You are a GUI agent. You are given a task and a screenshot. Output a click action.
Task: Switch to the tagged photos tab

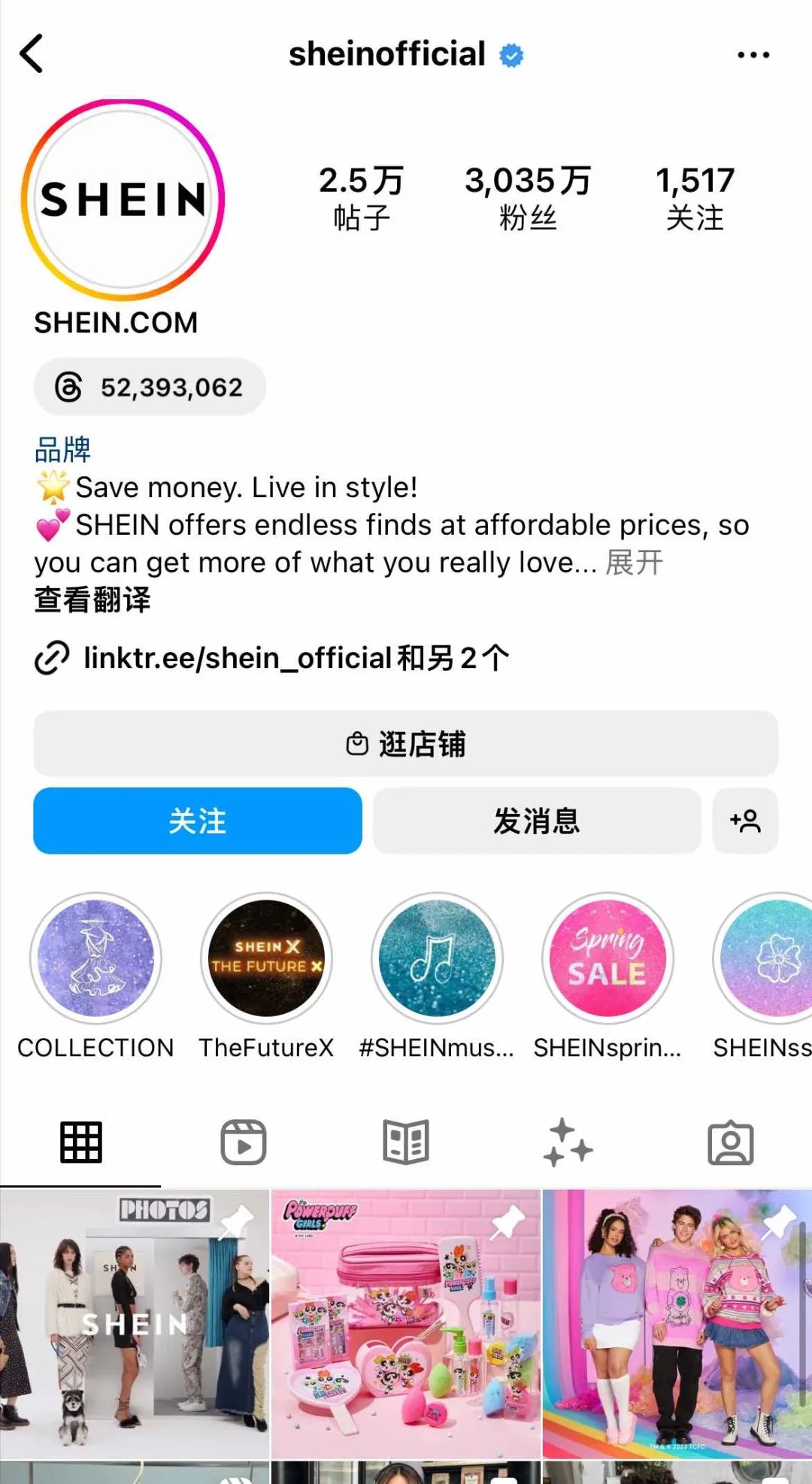coord(730,1143)
